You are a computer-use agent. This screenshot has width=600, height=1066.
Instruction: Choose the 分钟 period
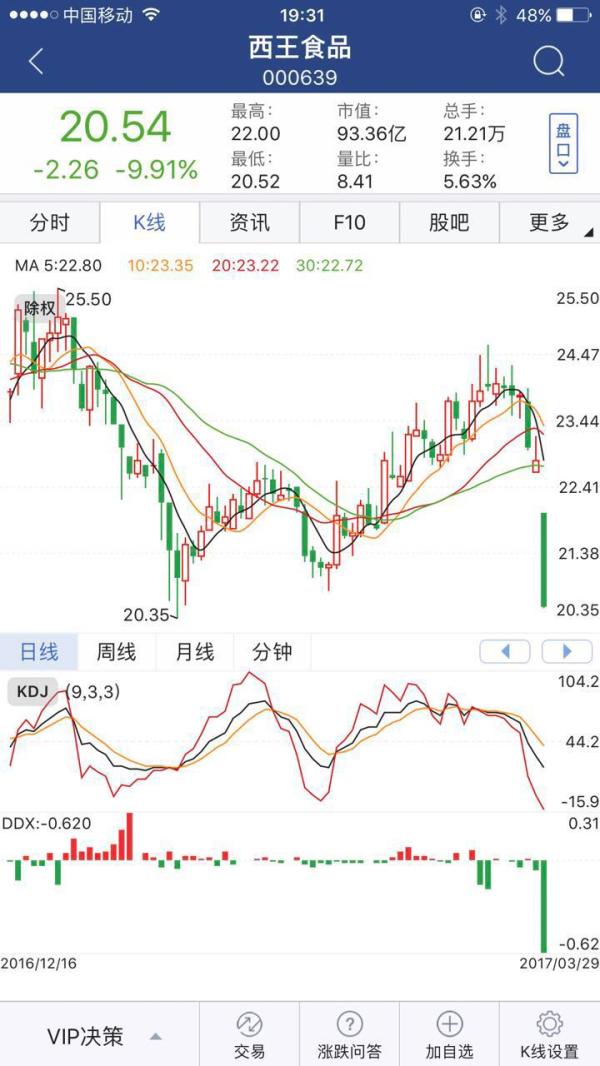(x=272, y=652)
